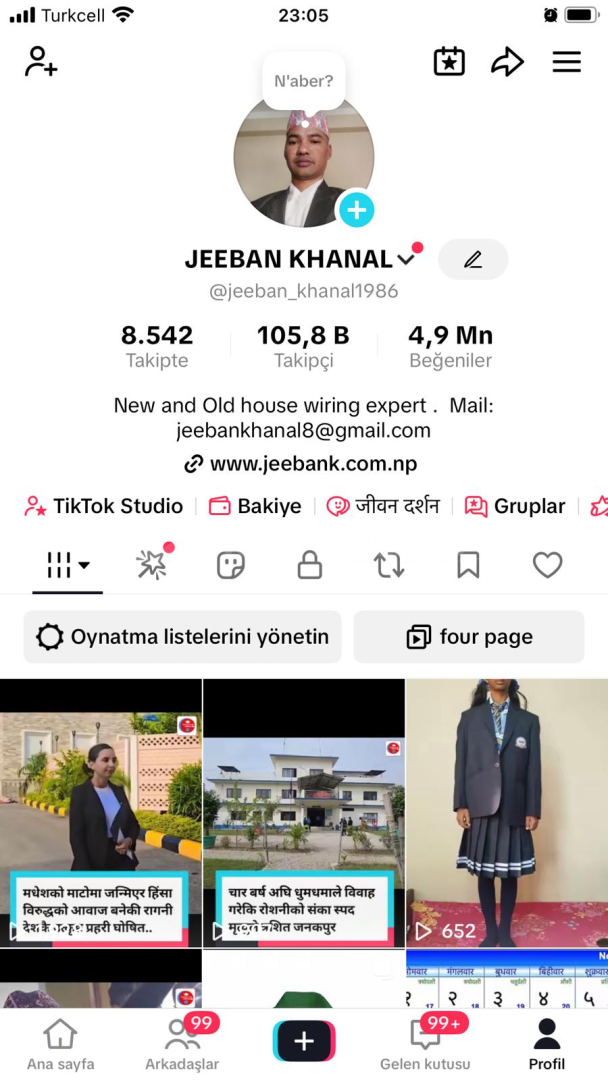The height and width of the screenshot is (1080, 608).
Task: Go to Gelen kutusu inbox tab
Action: [425, 1043]
